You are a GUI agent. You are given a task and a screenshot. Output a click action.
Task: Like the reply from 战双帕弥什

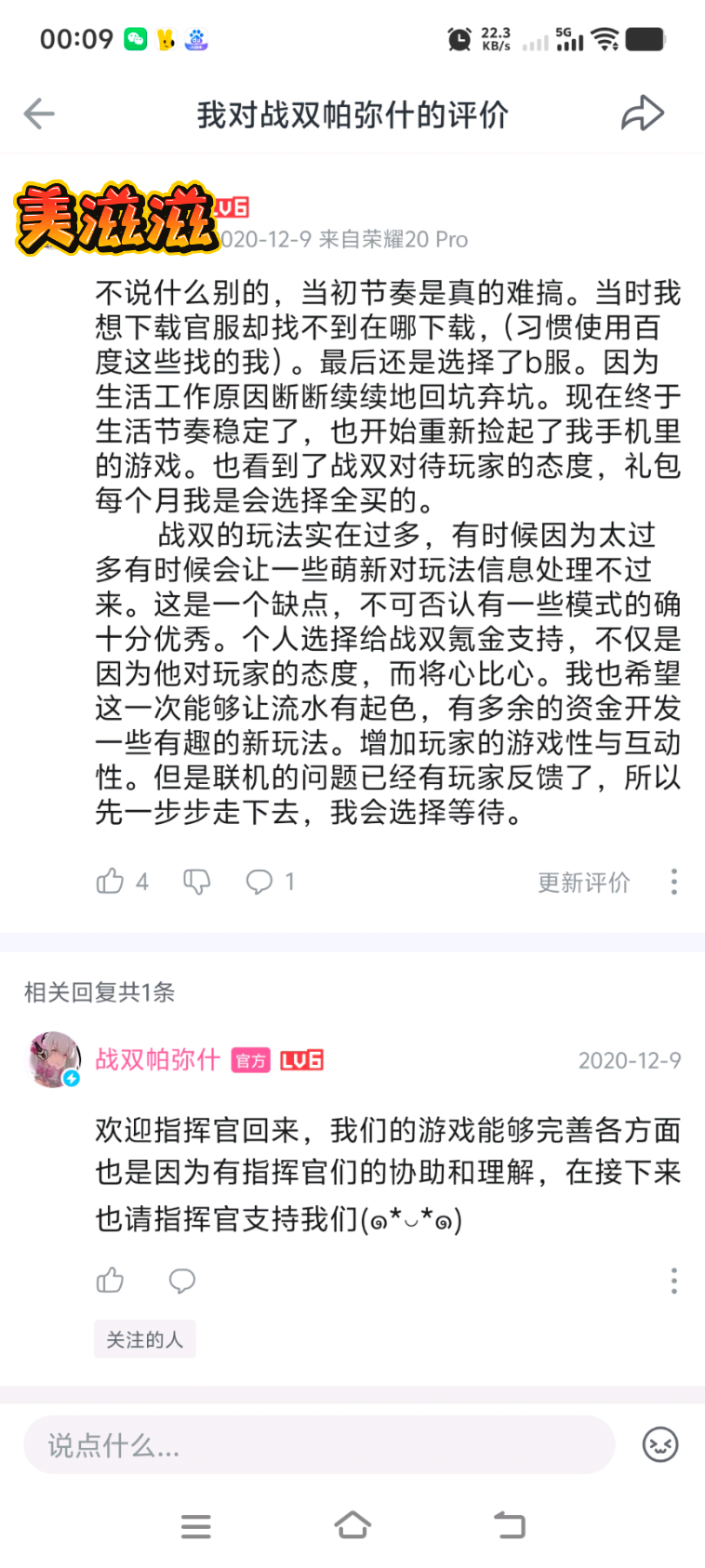pyautogui.click(x=110, y=1281)
